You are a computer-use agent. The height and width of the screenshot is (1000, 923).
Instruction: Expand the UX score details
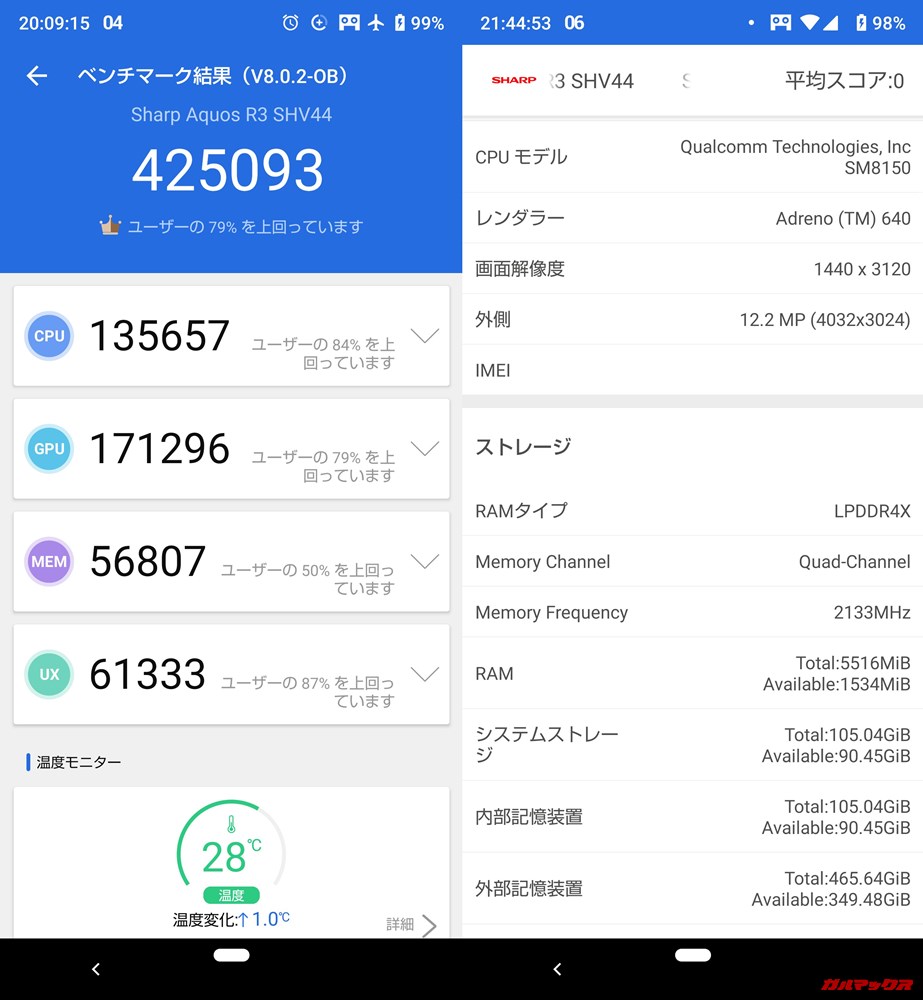424,675
